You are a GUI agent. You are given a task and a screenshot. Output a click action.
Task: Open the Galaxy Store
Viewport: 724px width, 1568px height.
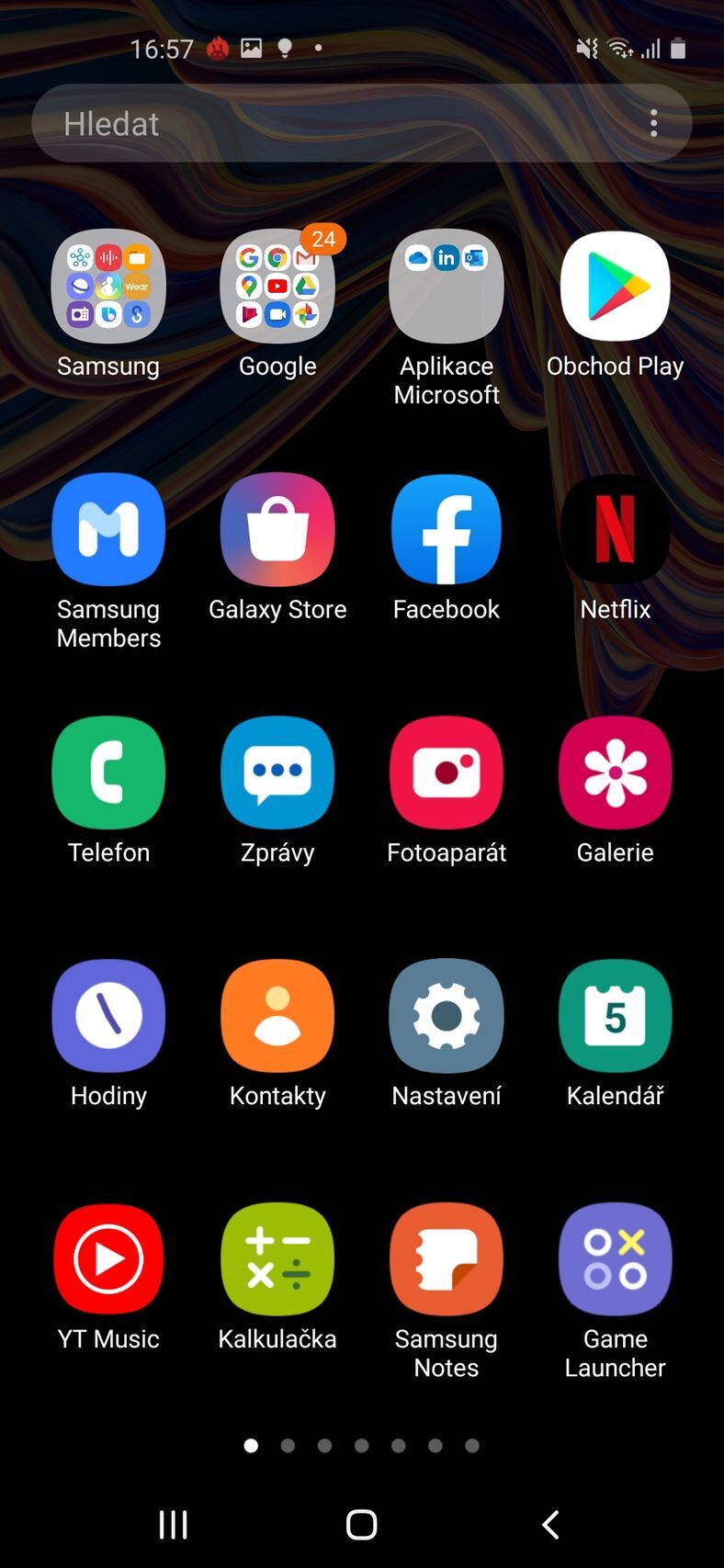coord(277,530)
